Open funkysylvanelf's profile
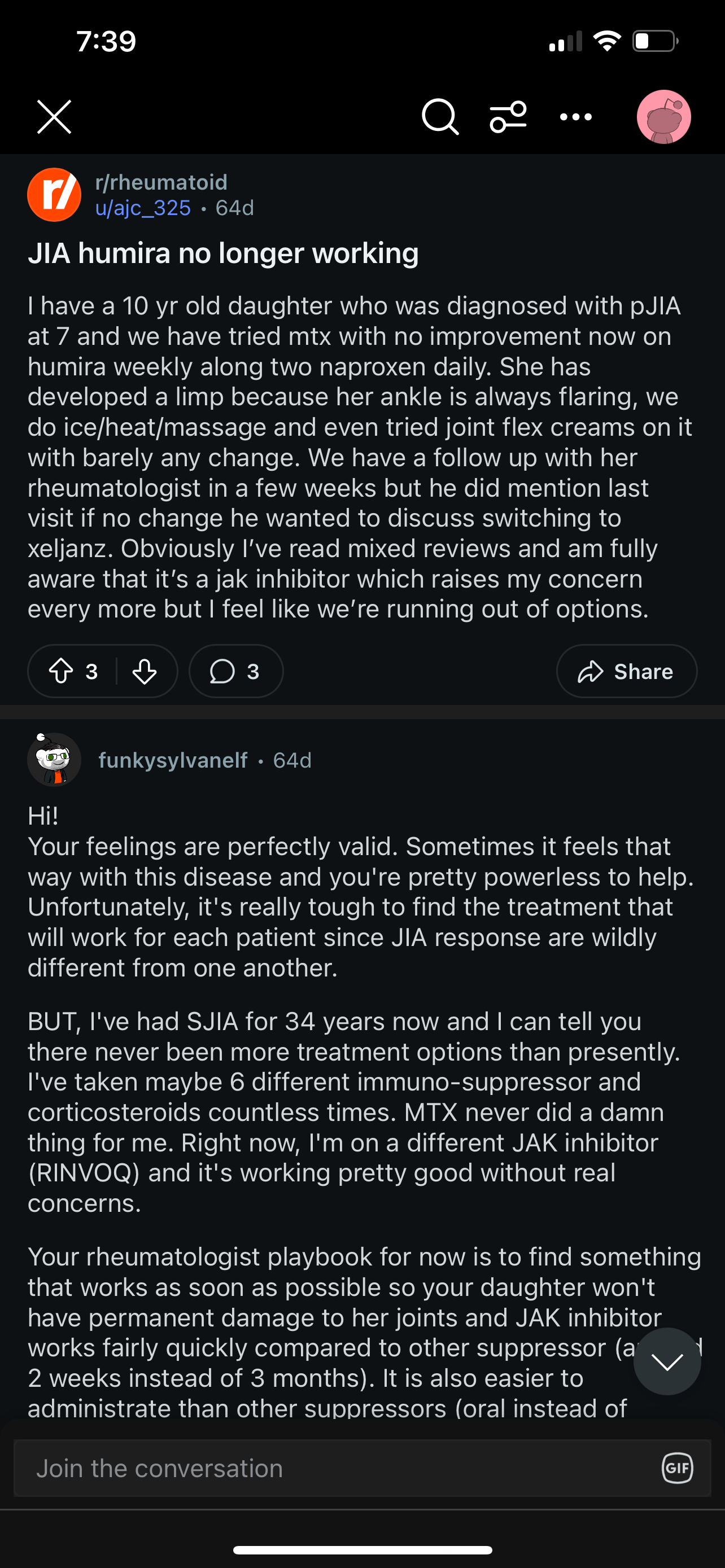 [173, 760]
